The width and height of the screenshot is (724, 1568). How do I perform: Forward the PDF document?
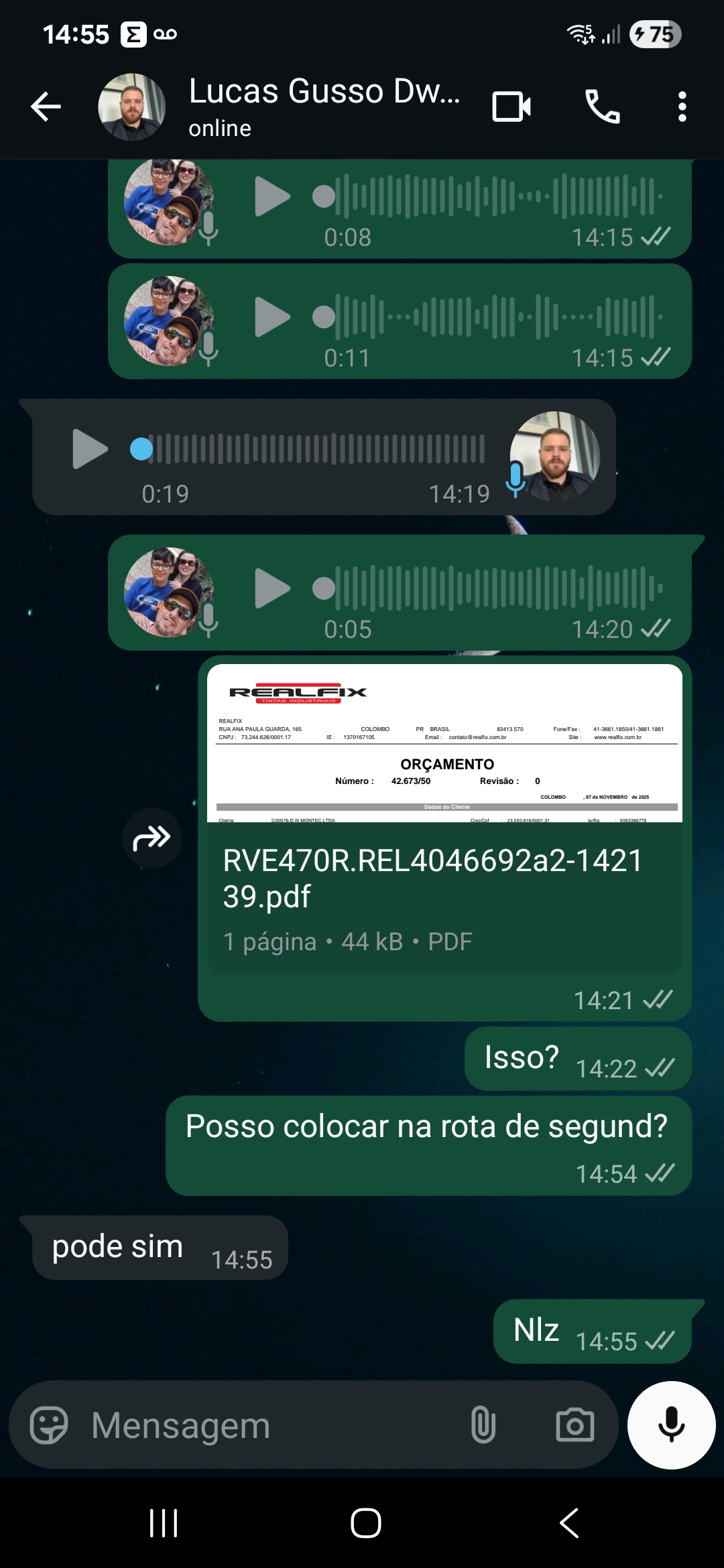pyautogui.click(x=152, y=838)
